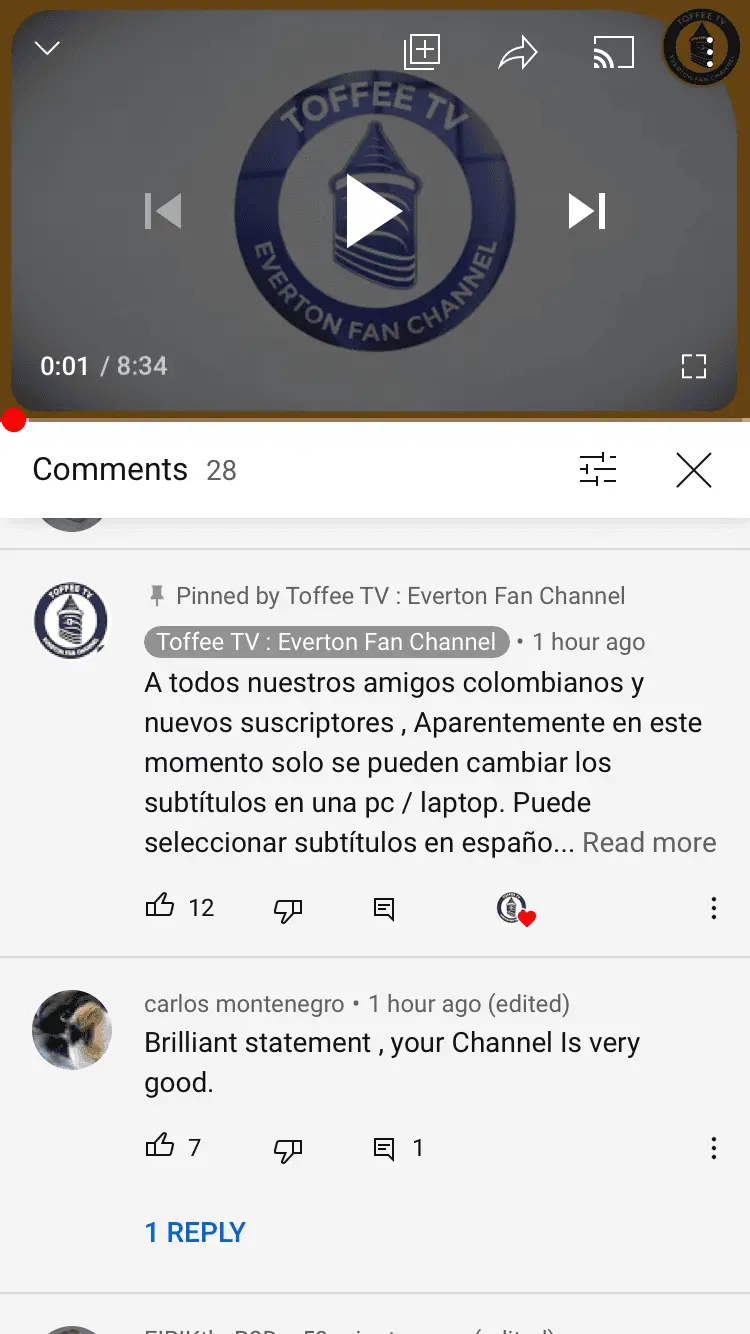Like the pinned Toffee TV comment
750x1334 pixels.
tap(160, 907)
